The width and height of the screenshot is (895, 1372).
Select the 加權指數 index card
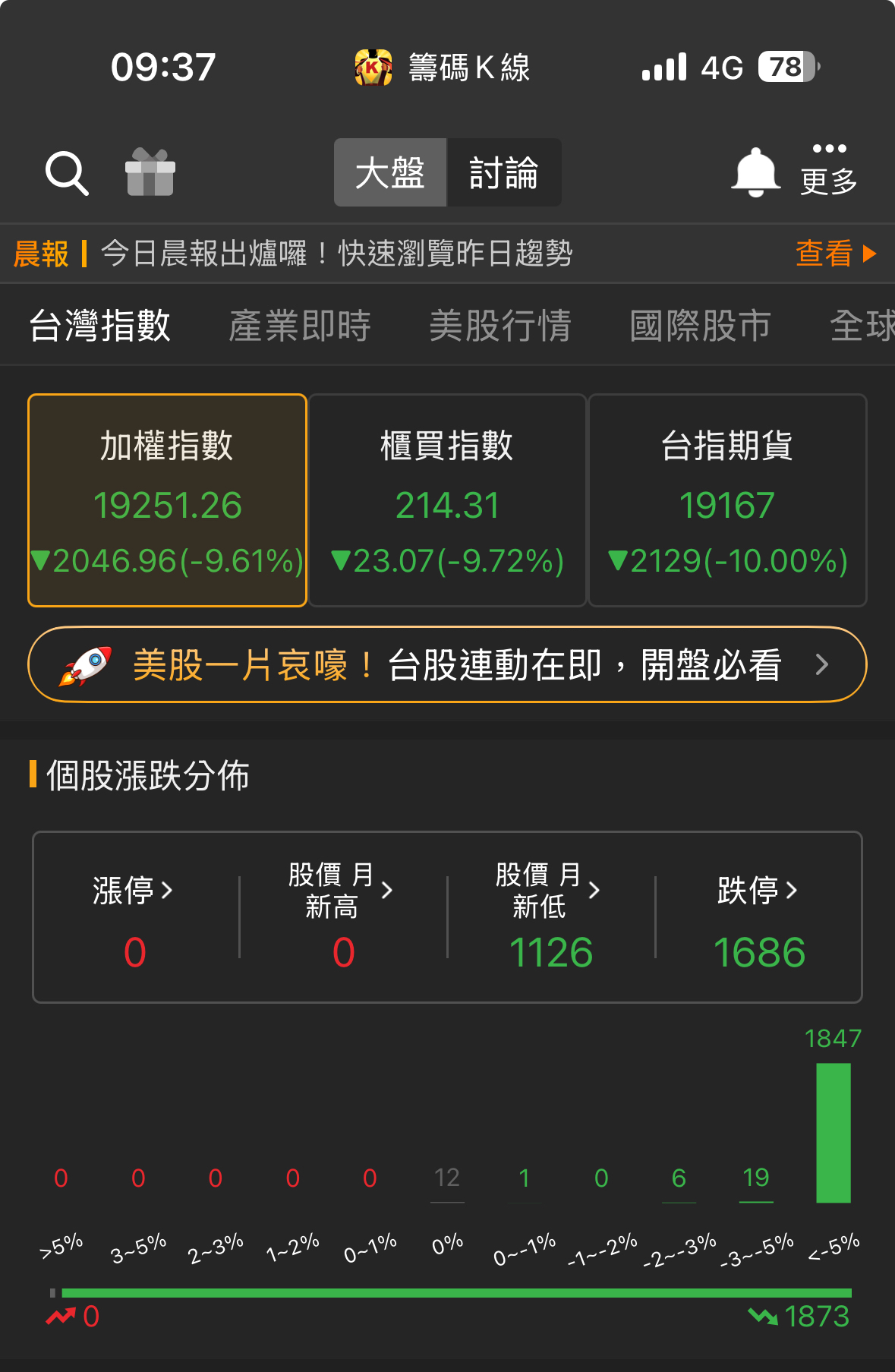point(167,500)
